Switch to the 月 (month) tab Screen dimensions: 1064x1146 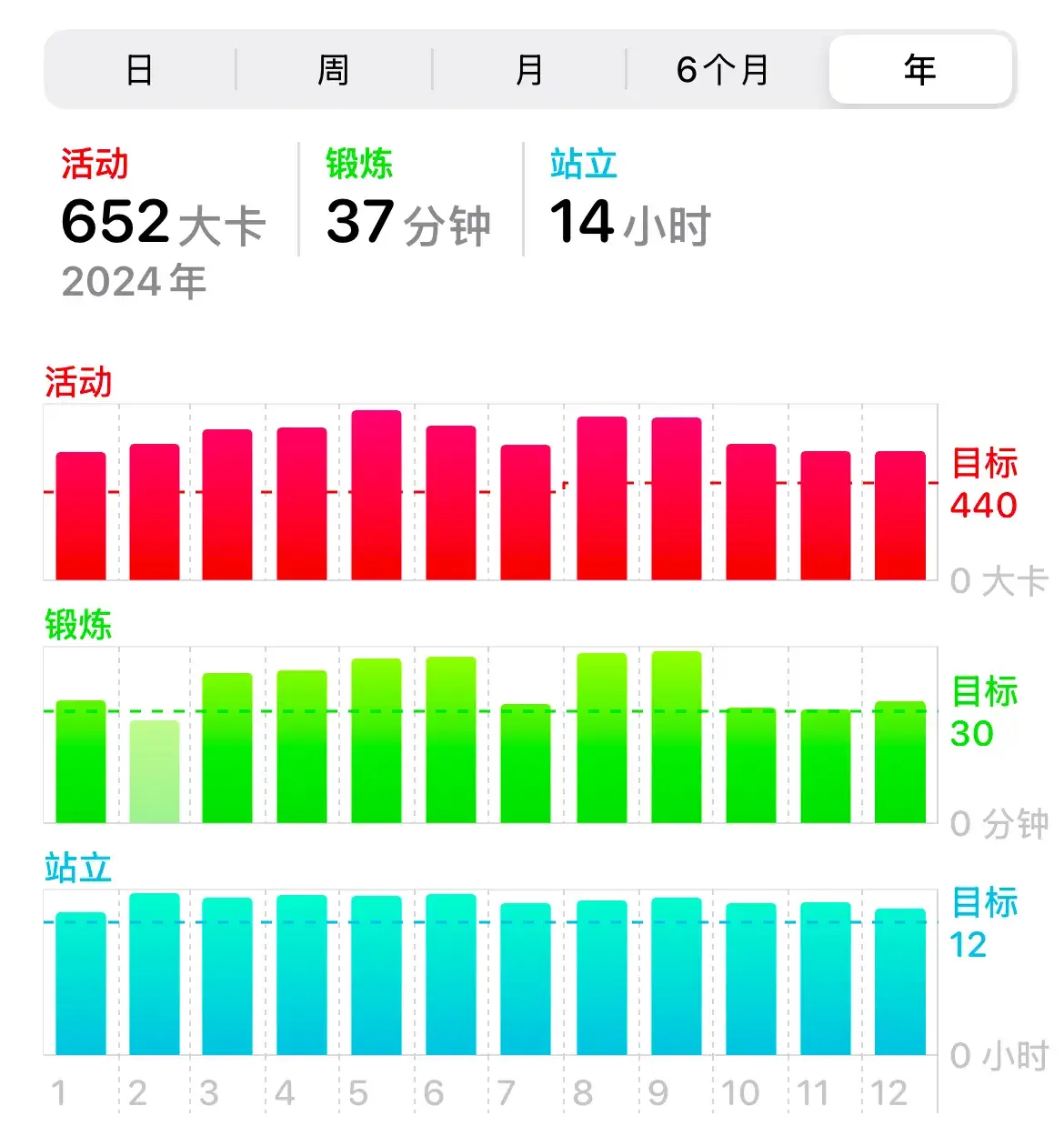pos(527,68)
